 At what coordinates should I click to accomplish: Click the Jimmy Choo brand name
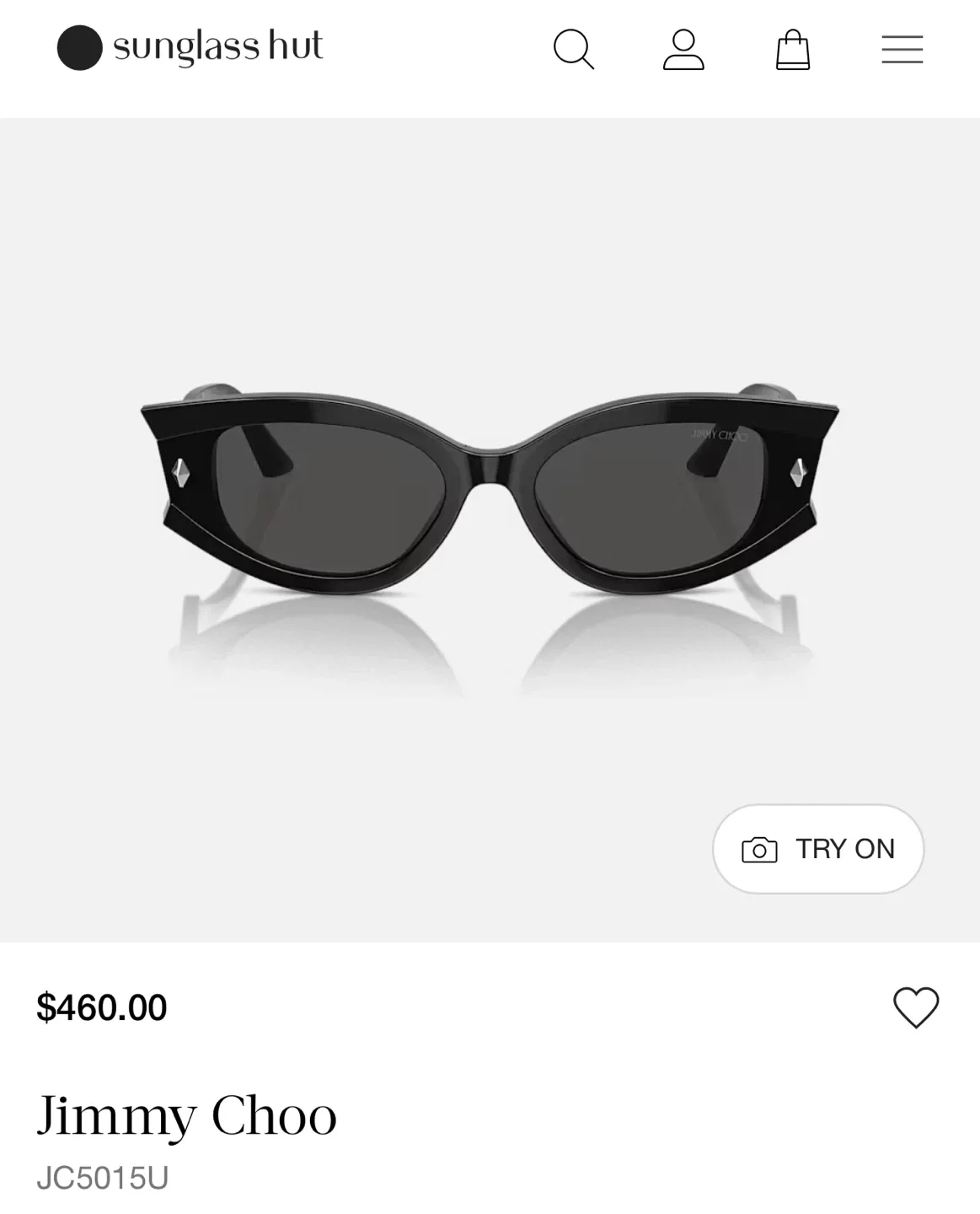pos(187,1118)
